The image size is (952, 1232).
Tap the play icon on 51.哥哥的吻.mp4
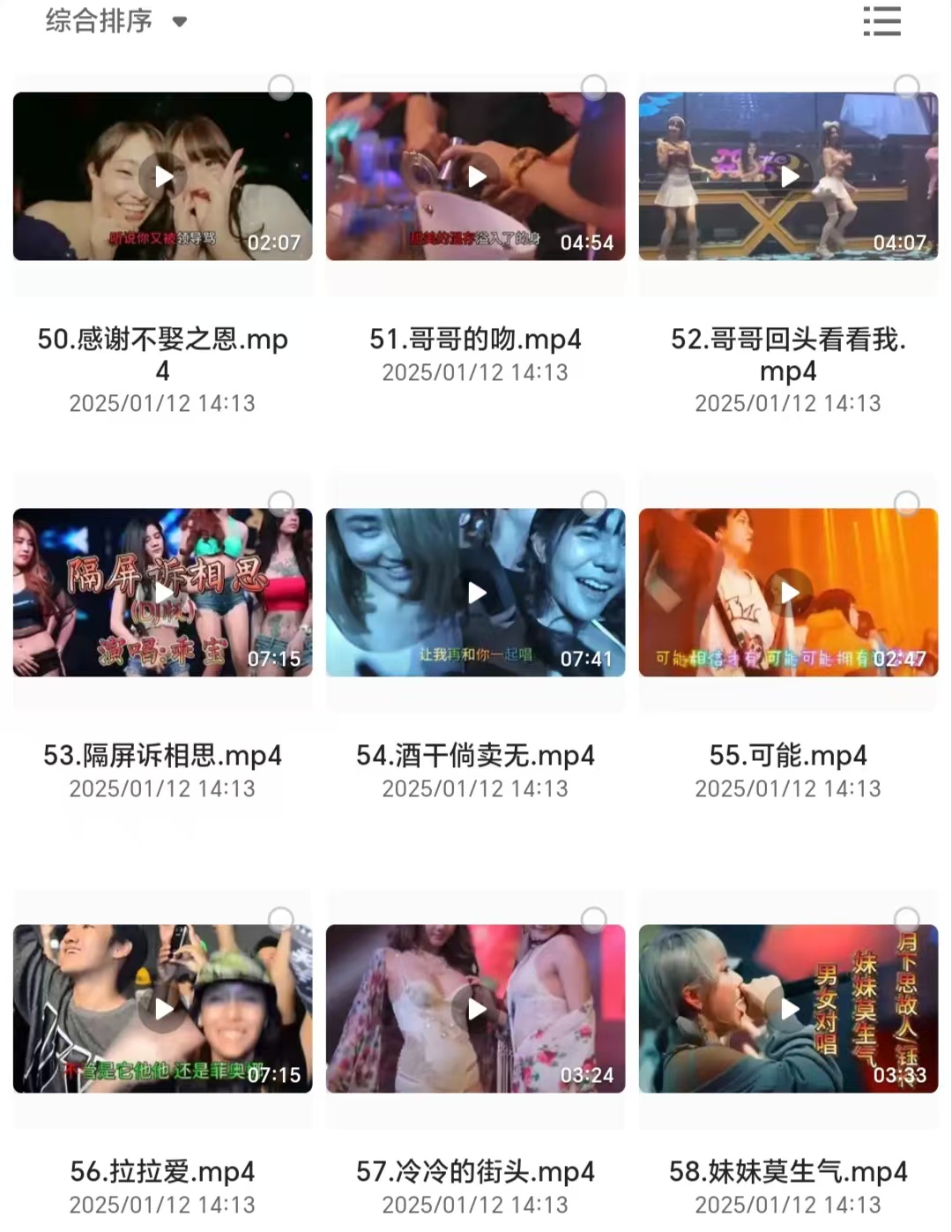tap(476, 175)
